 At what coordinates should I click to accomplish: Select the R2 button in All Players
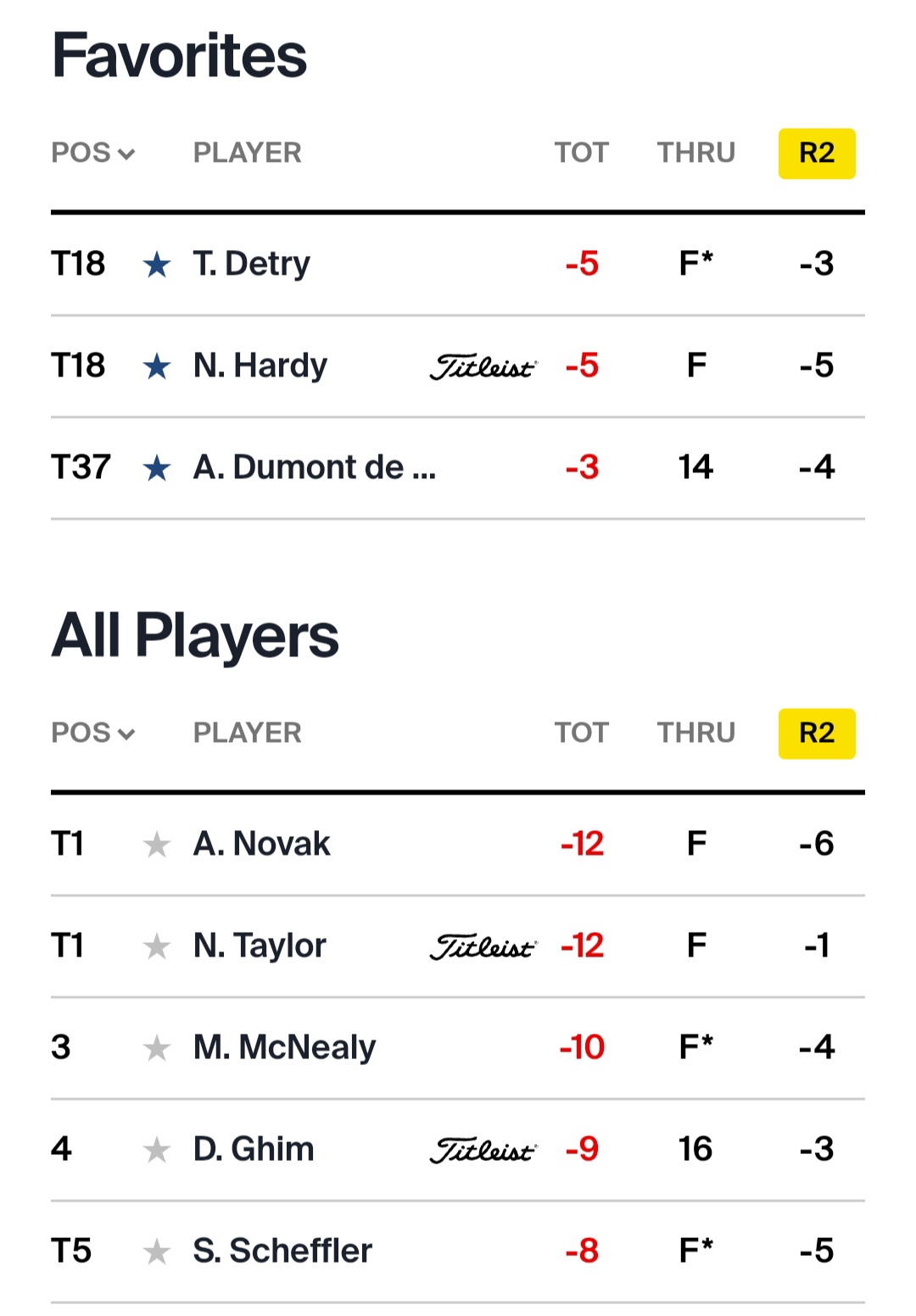coord(816,733)
